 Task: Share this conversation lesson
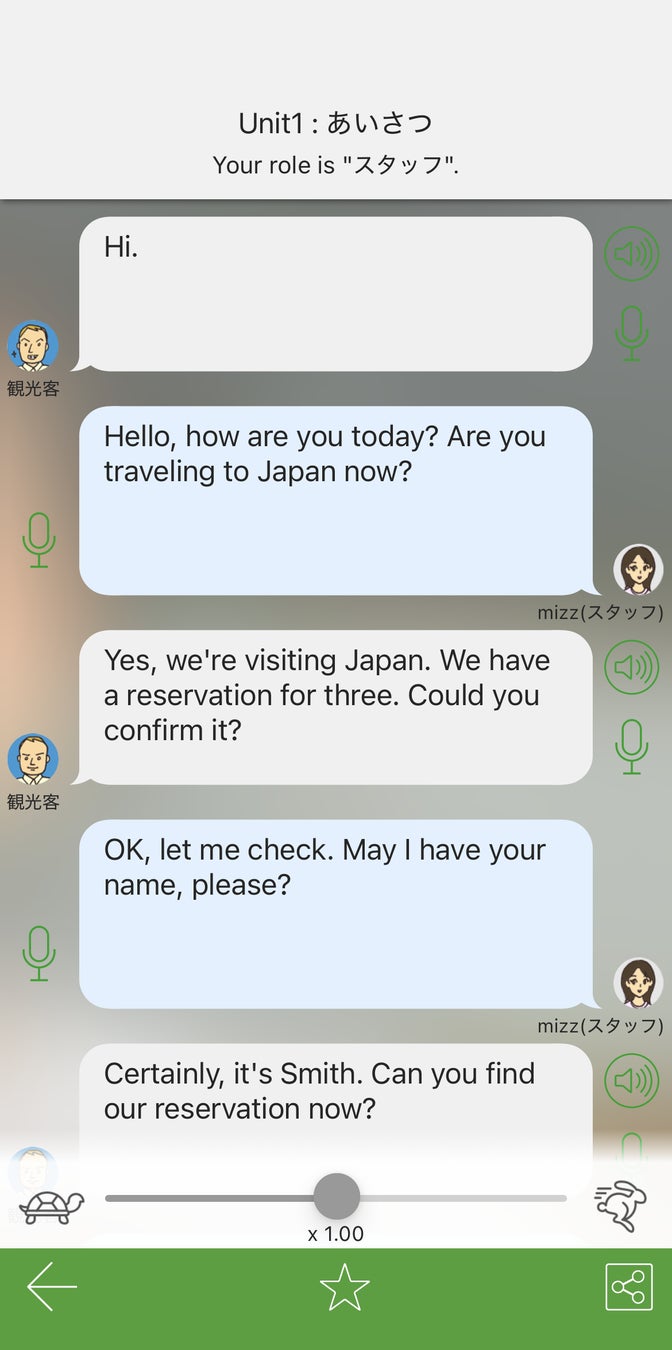click(x=628, y=1287)
